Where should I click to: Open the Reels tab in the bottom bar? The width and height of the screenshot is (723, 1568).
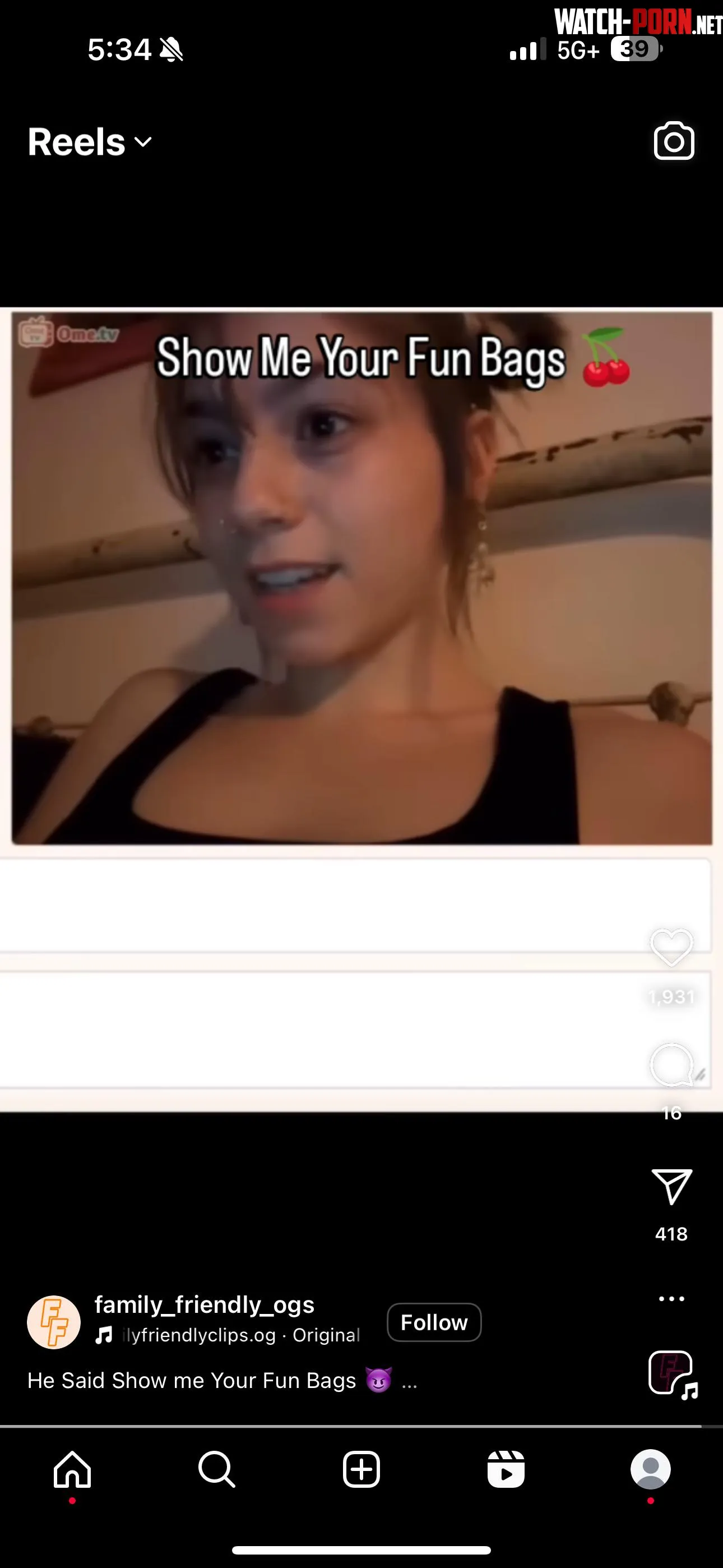click(x=506, y=1469)
